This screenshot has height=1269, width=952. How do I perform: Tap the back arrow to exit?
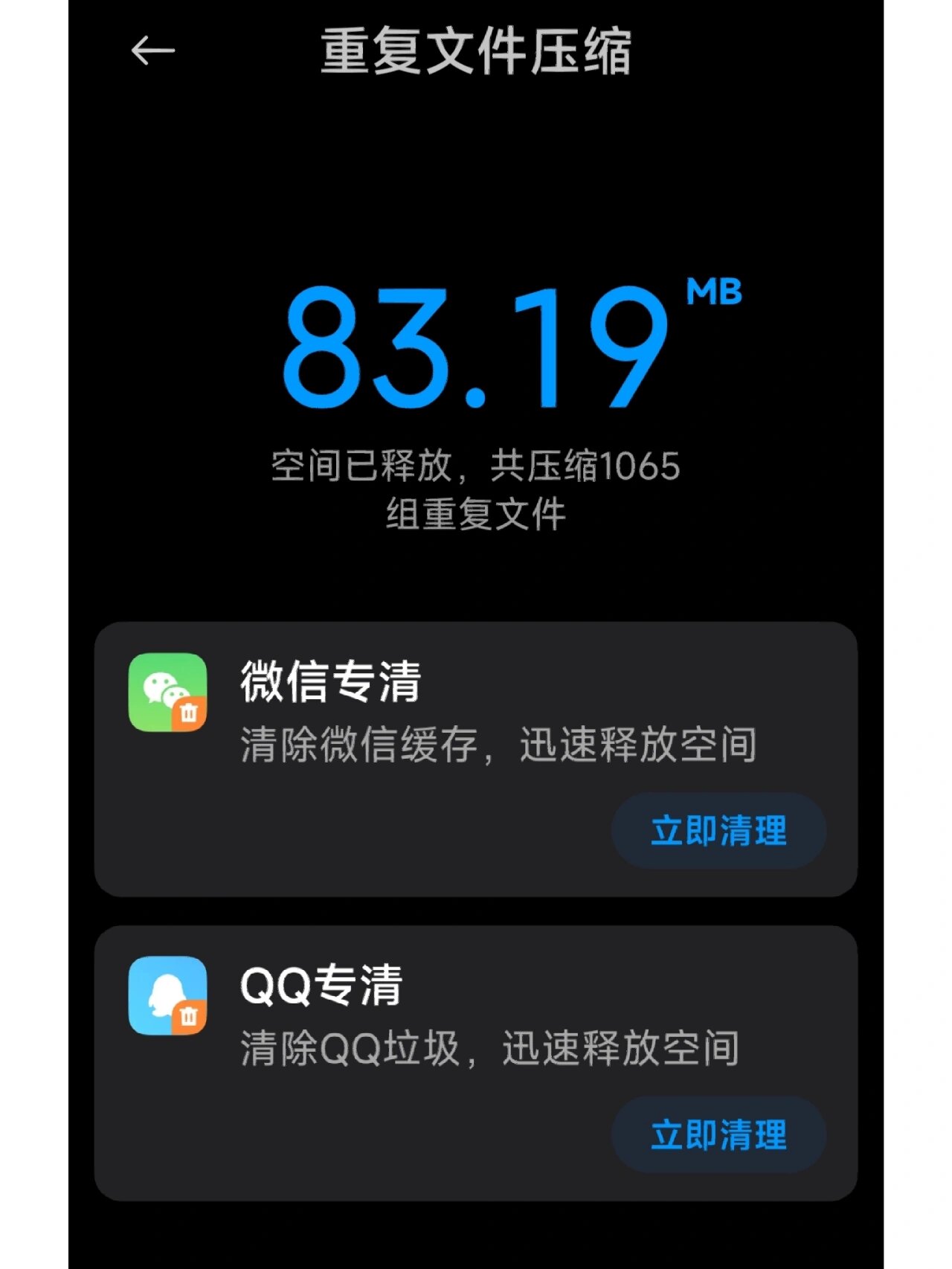pyautogui.click(x=154, y=49)
